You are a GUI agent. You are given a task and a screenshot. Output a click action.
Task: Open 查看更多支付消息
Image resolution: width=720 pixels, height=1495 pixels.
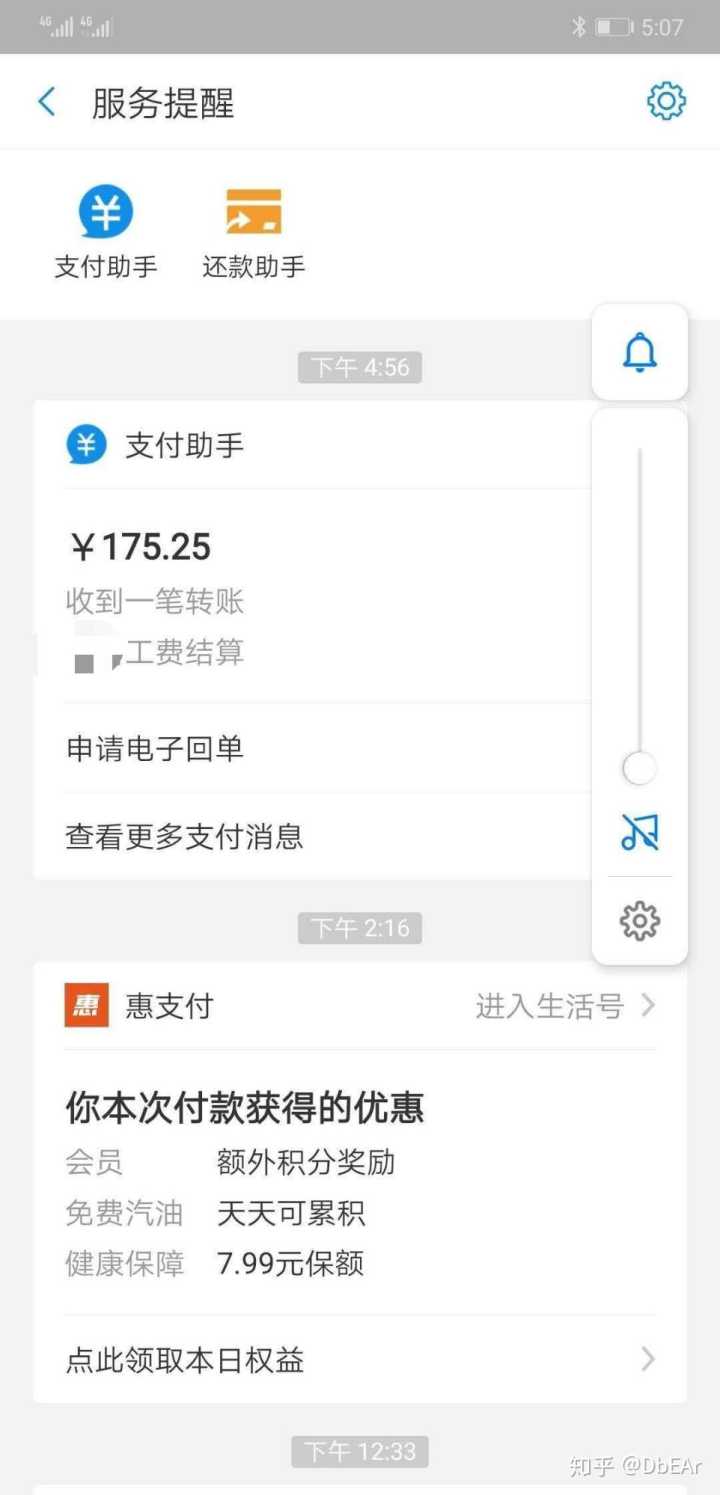pyautogui.click(x=185, y=837)
